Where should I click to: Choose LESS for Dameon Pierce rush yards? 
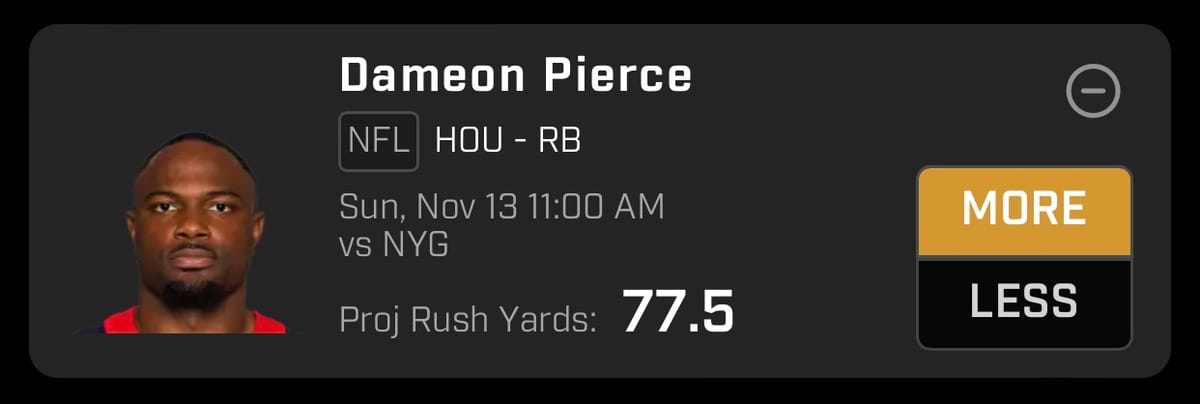click(1024, 301)
